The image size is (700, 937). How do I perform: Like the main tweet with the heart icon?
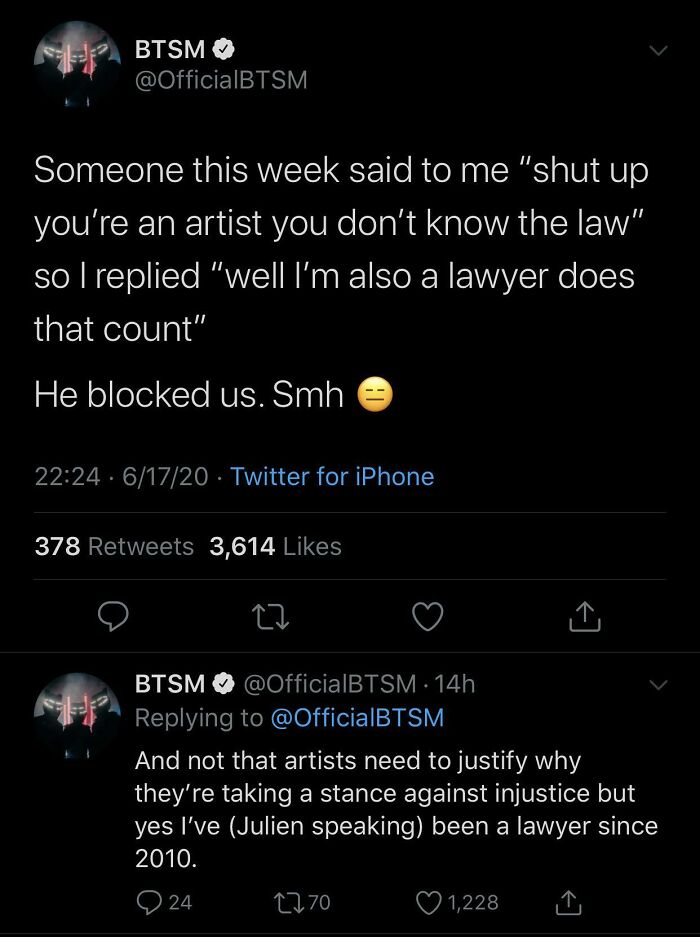427,619
